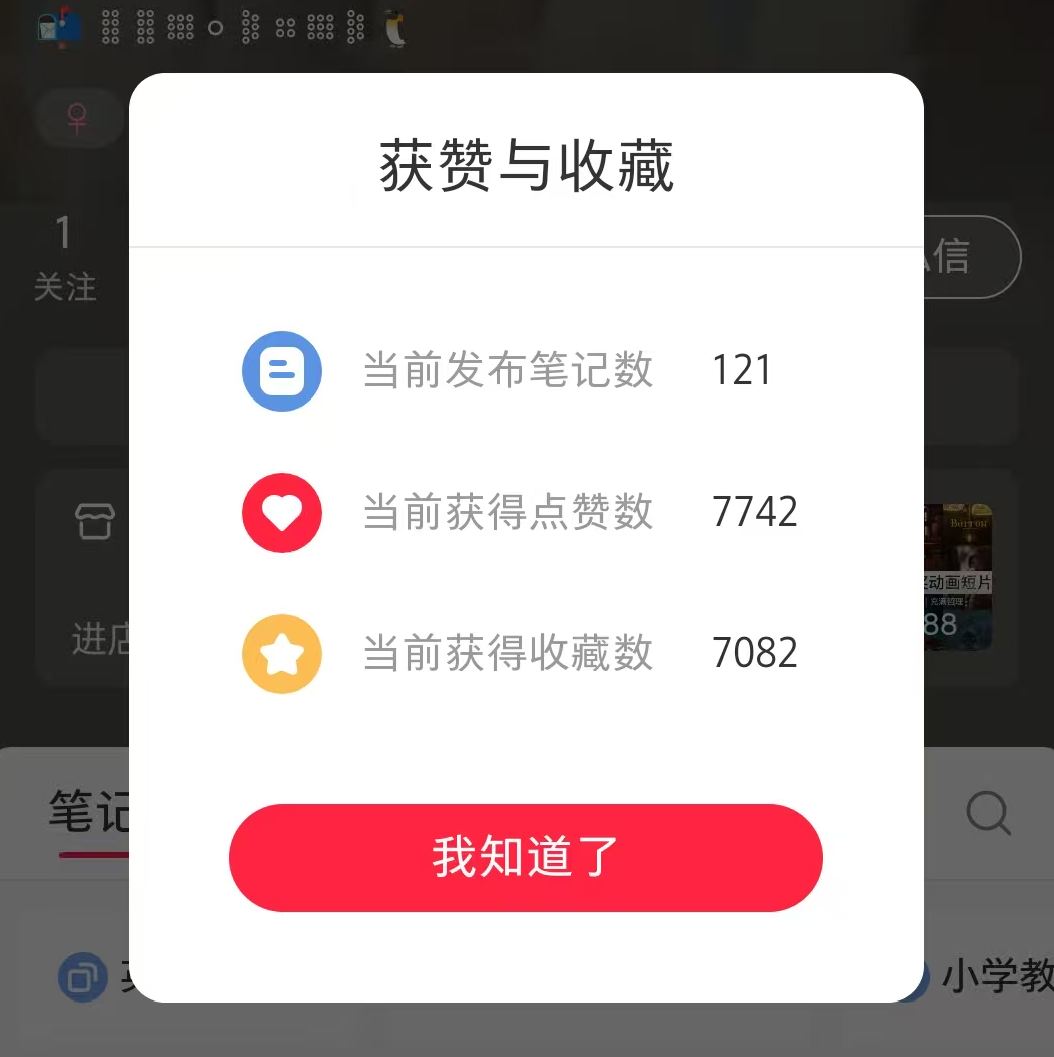Screen dimensions: 1054x1057
Task: Click the 关注 following label
Action: 65,289
